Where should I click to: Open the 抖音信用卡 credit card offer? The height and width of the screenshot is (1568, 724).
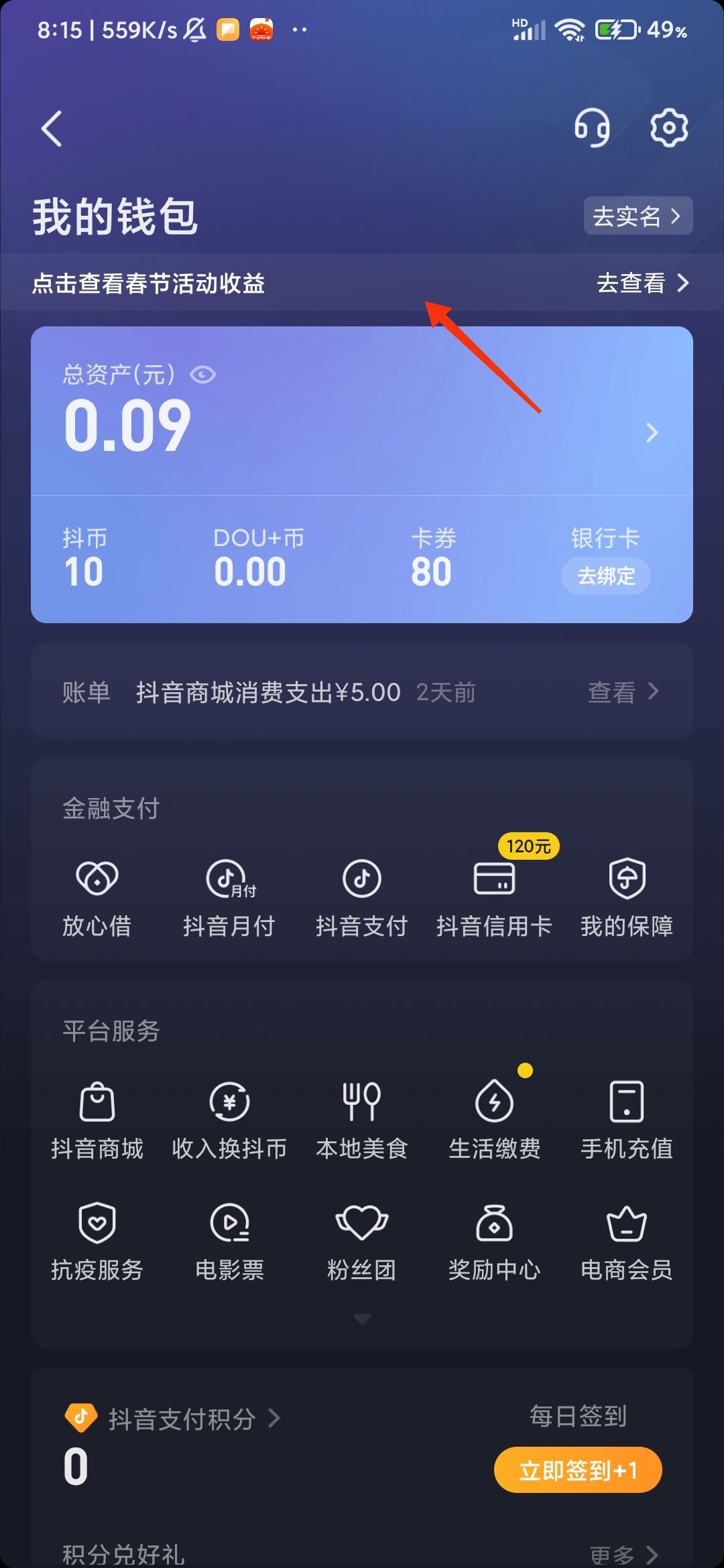pyautogui.click(x=494, y=898)
